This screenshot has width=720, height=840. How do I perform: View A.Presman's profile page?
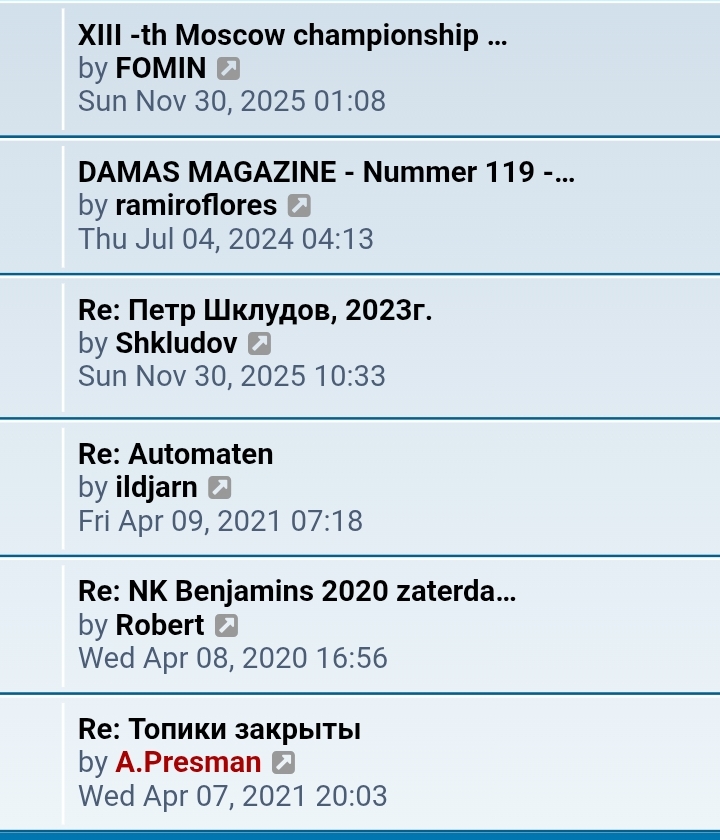pyautogui.click(x=188, y=762)
